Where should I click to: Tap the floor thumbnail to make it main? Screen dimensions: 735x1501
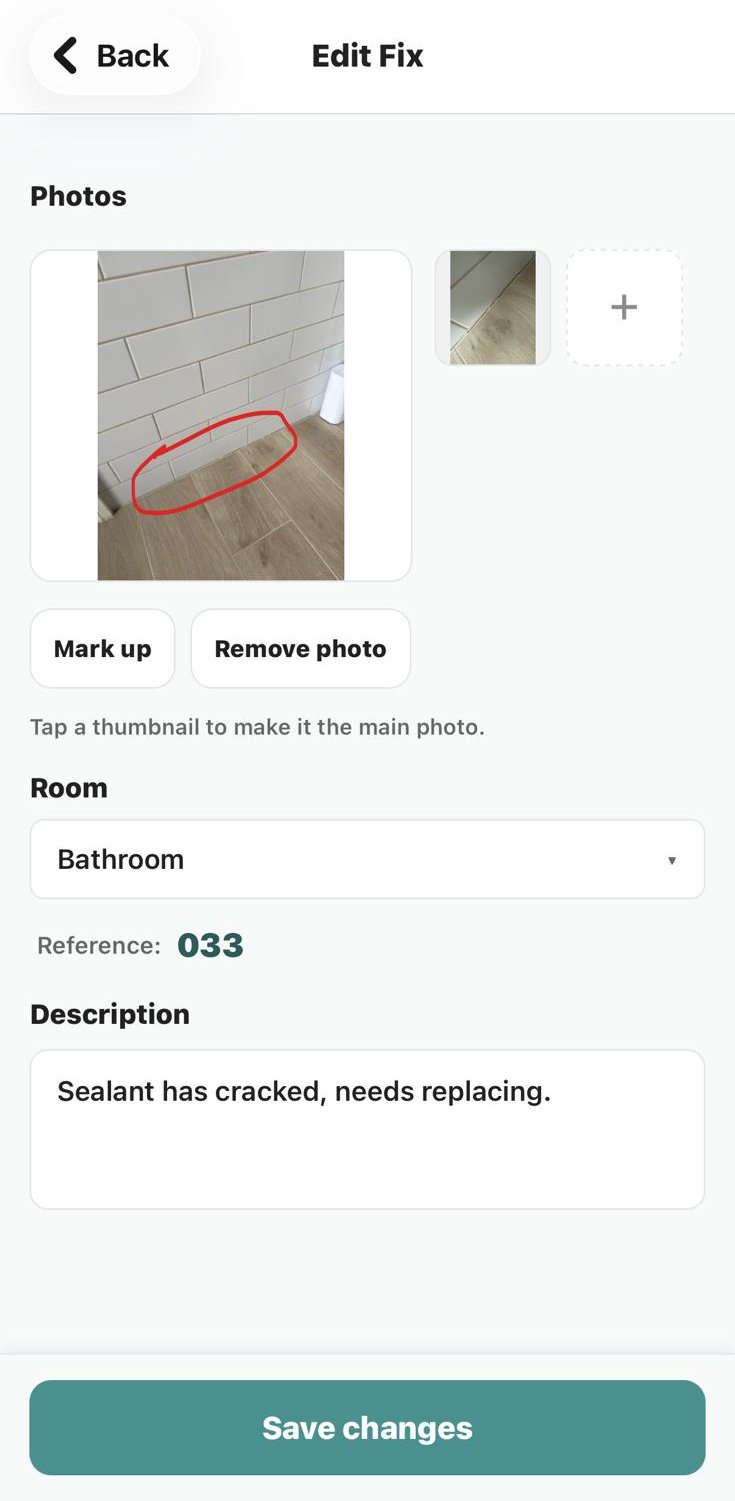(x=492, y=307)
